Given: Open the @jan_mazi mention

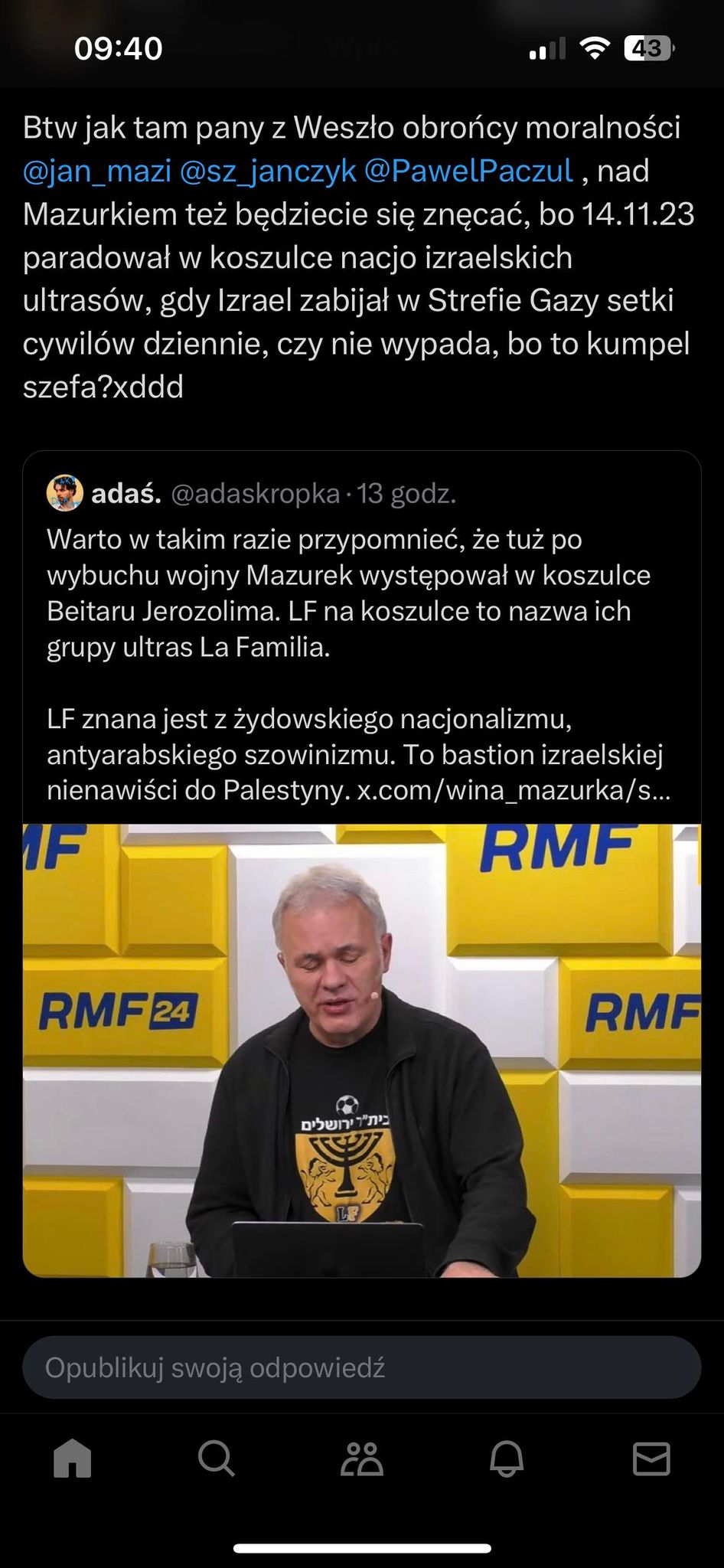Looking at the screenshot, I should [97, 171].
